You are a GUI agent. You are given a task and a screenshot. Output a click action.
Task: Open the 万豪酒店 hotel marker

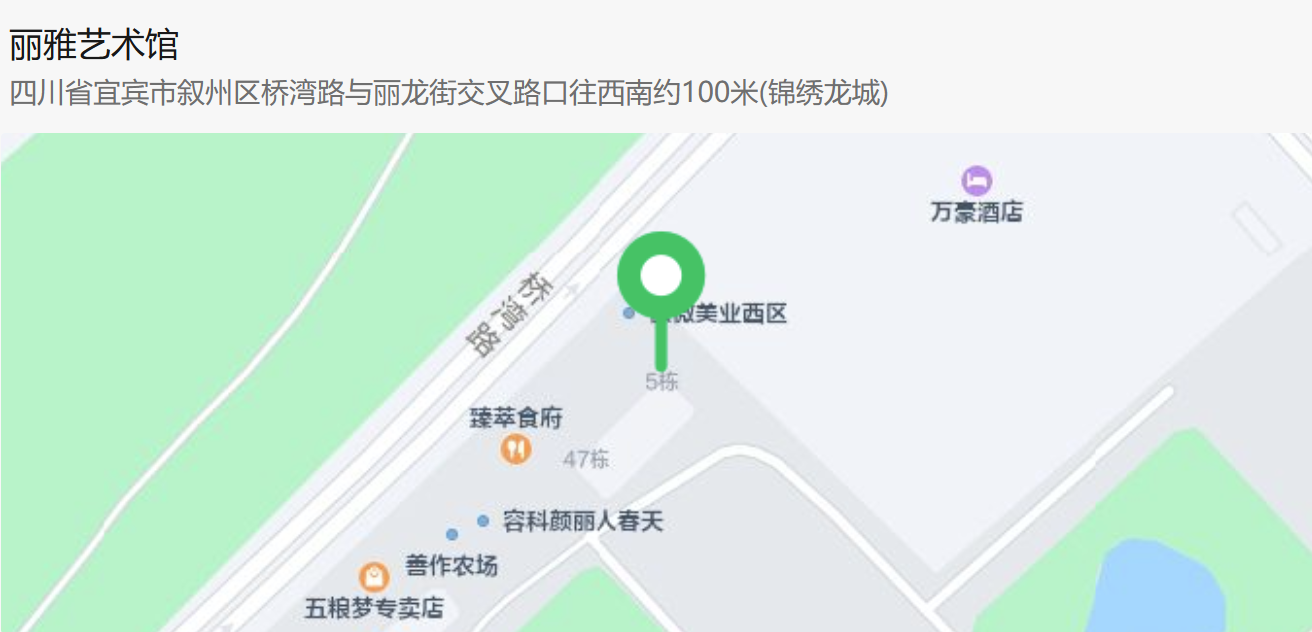pyautogui.click(x=977, y=182)
